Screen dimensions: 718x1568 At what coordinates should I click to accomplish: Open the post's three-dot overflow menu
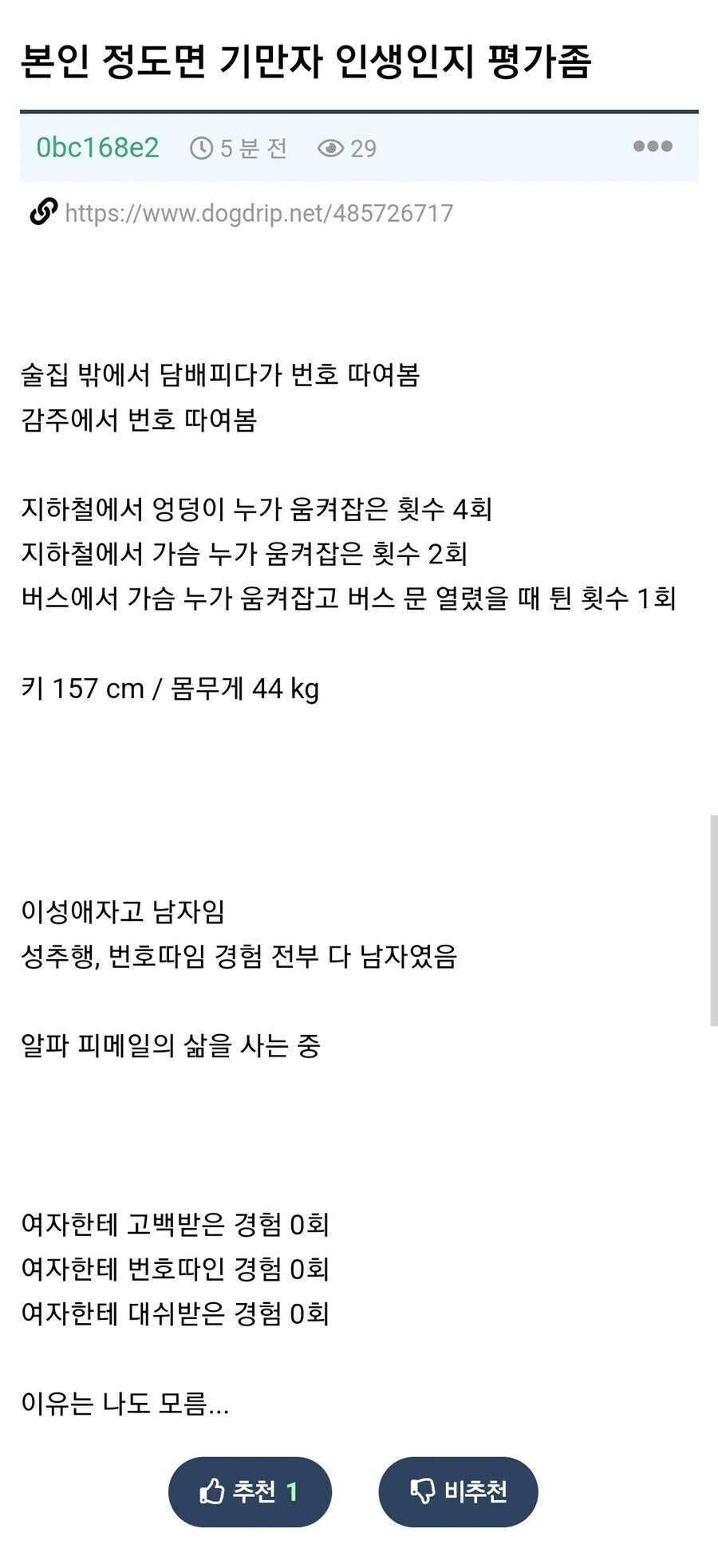coord(652,146)
